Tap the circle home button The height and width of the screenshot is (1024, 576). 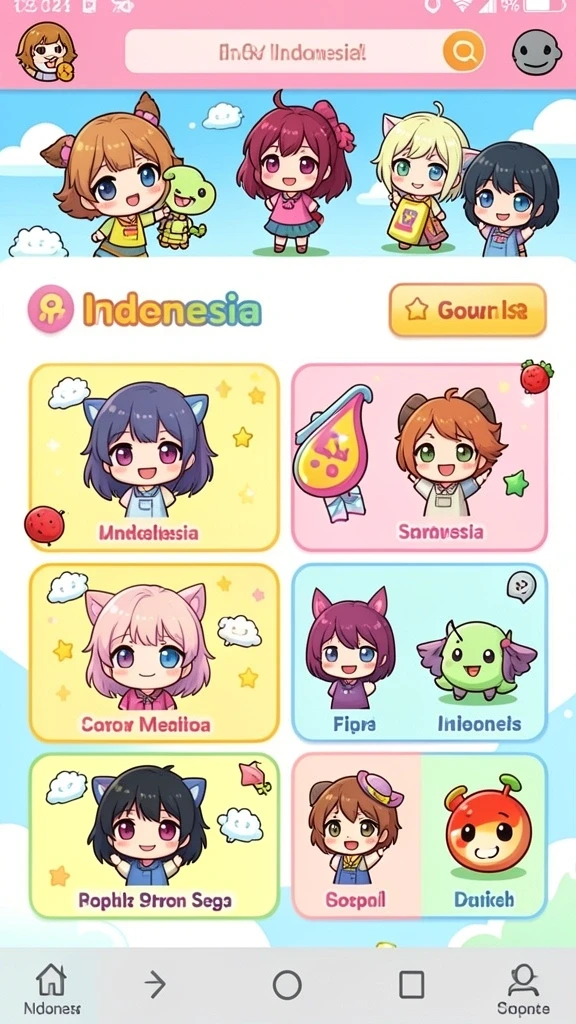[x=287, y=984]
